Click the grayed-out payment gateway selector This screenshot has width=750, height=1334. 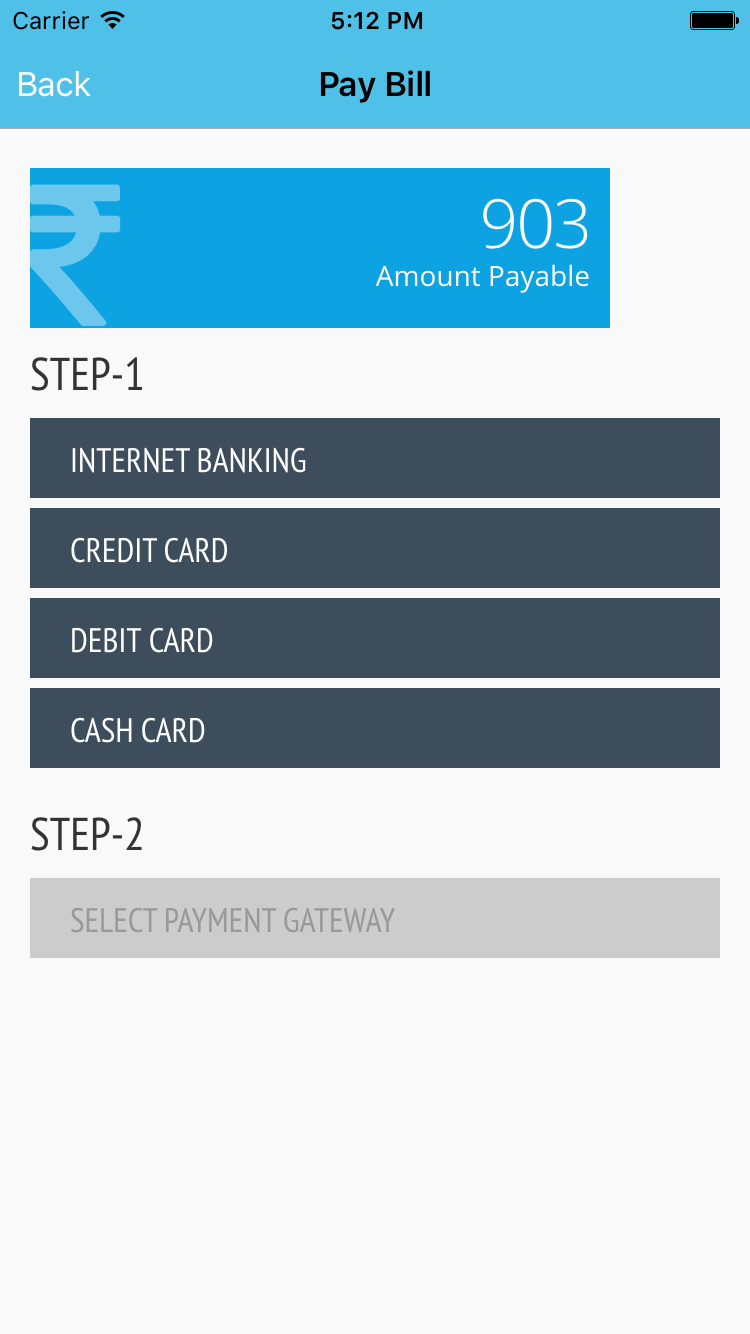[x=375, y=918]
